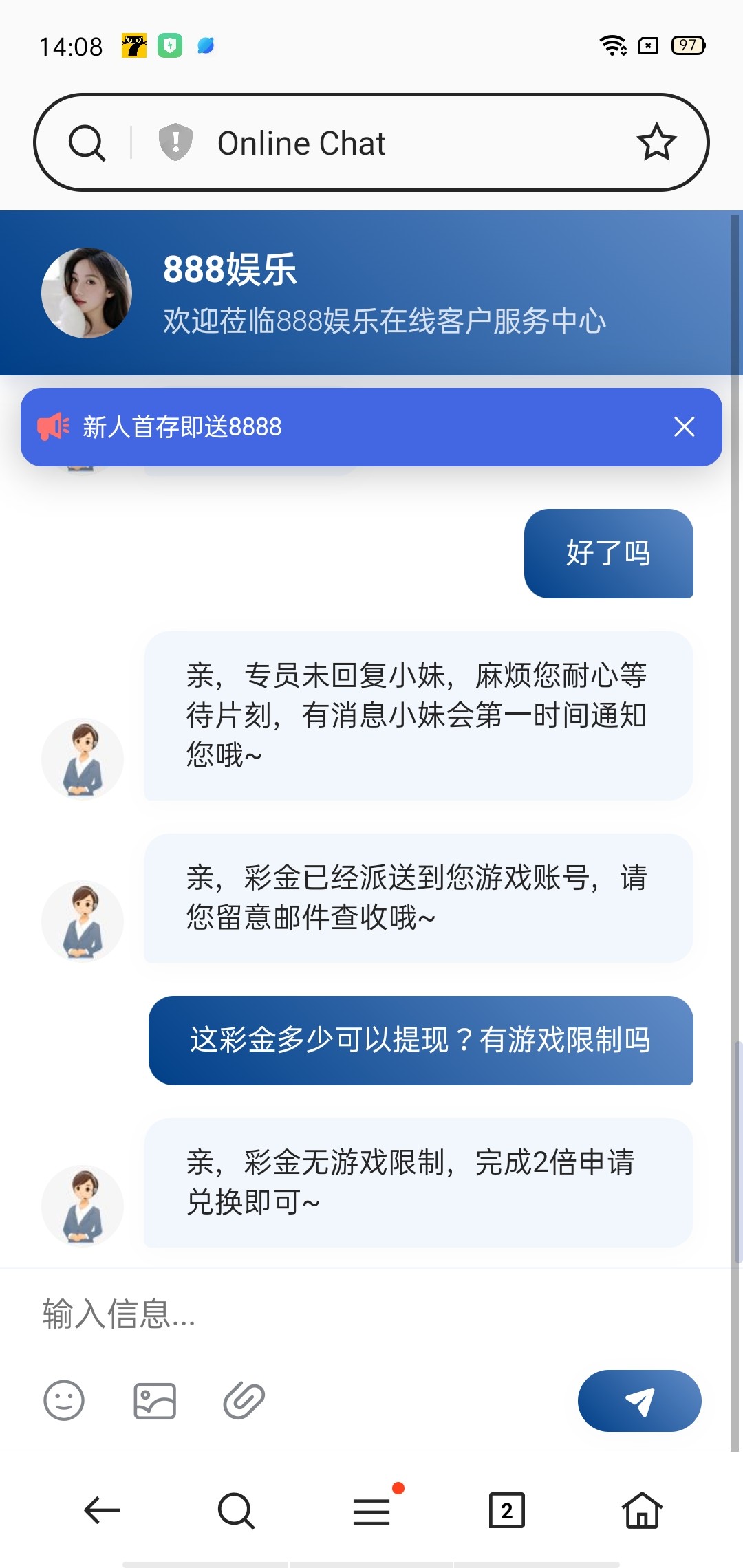The image size is (743, 1568).
Task: Go to the browser home page
Action: pyautogui.click(x=642, y=1510)
